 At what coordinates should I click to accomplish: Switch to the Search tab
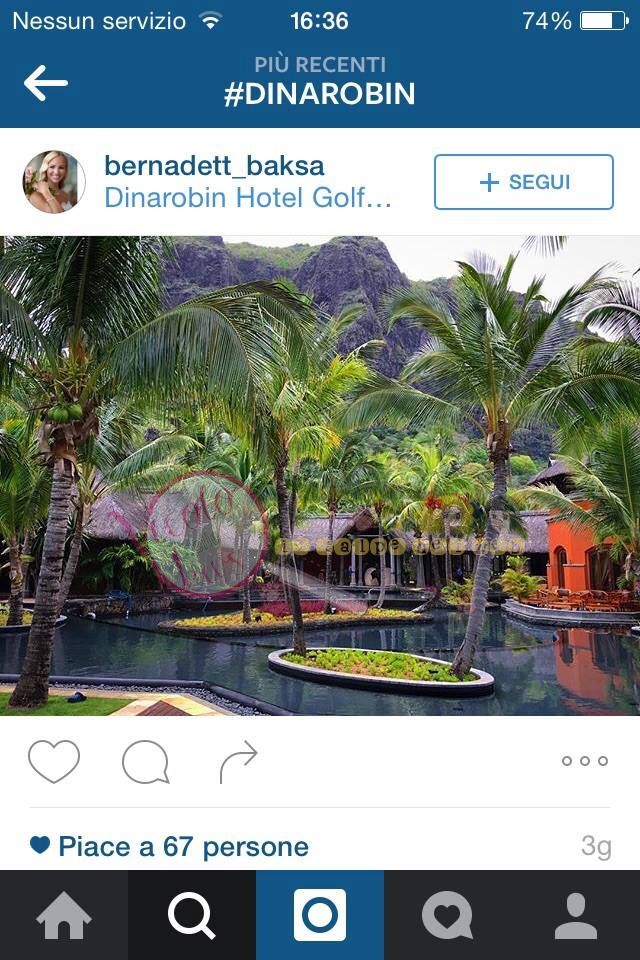[x=192, y=915]
